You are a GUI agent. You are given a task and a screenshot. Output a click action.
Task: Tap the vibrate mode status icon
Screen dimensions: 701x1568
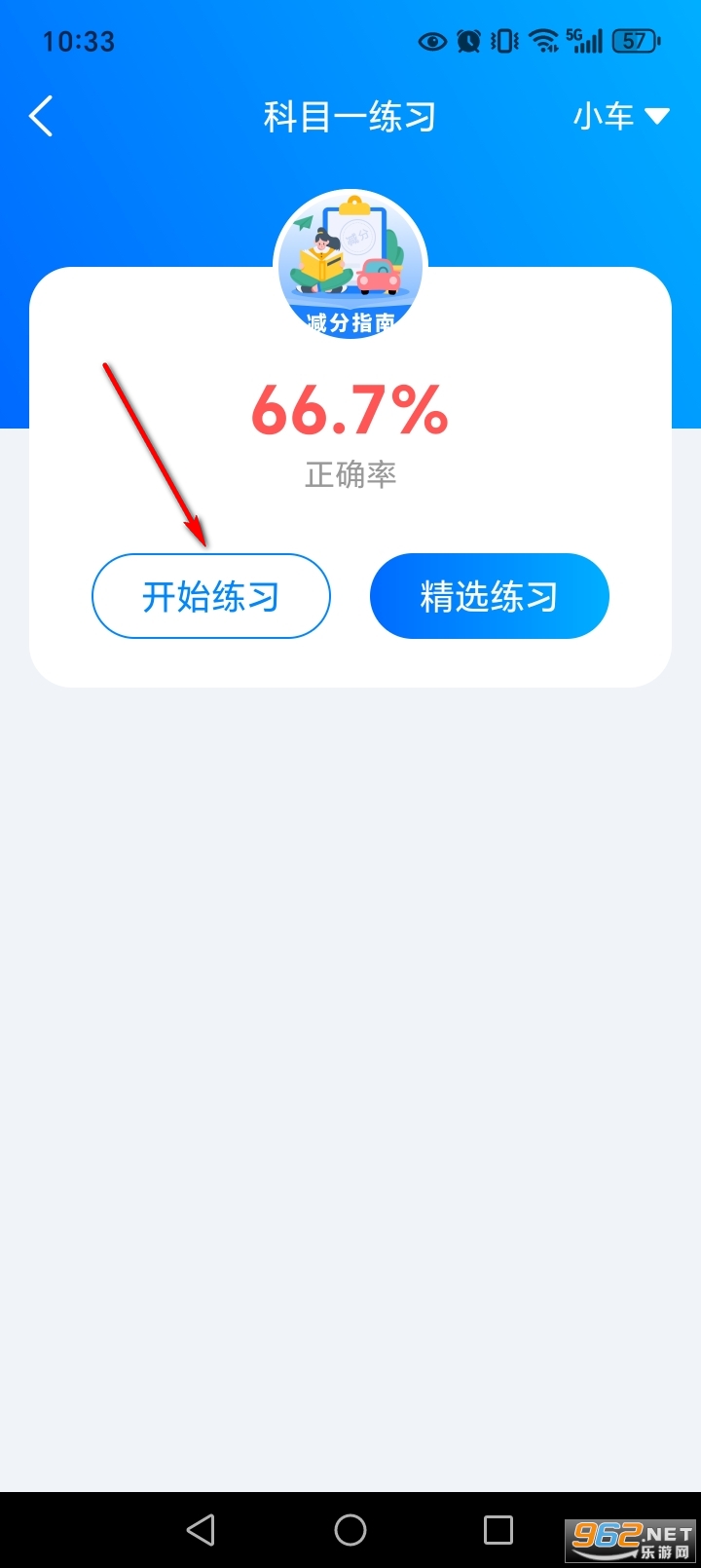[502, 41]
